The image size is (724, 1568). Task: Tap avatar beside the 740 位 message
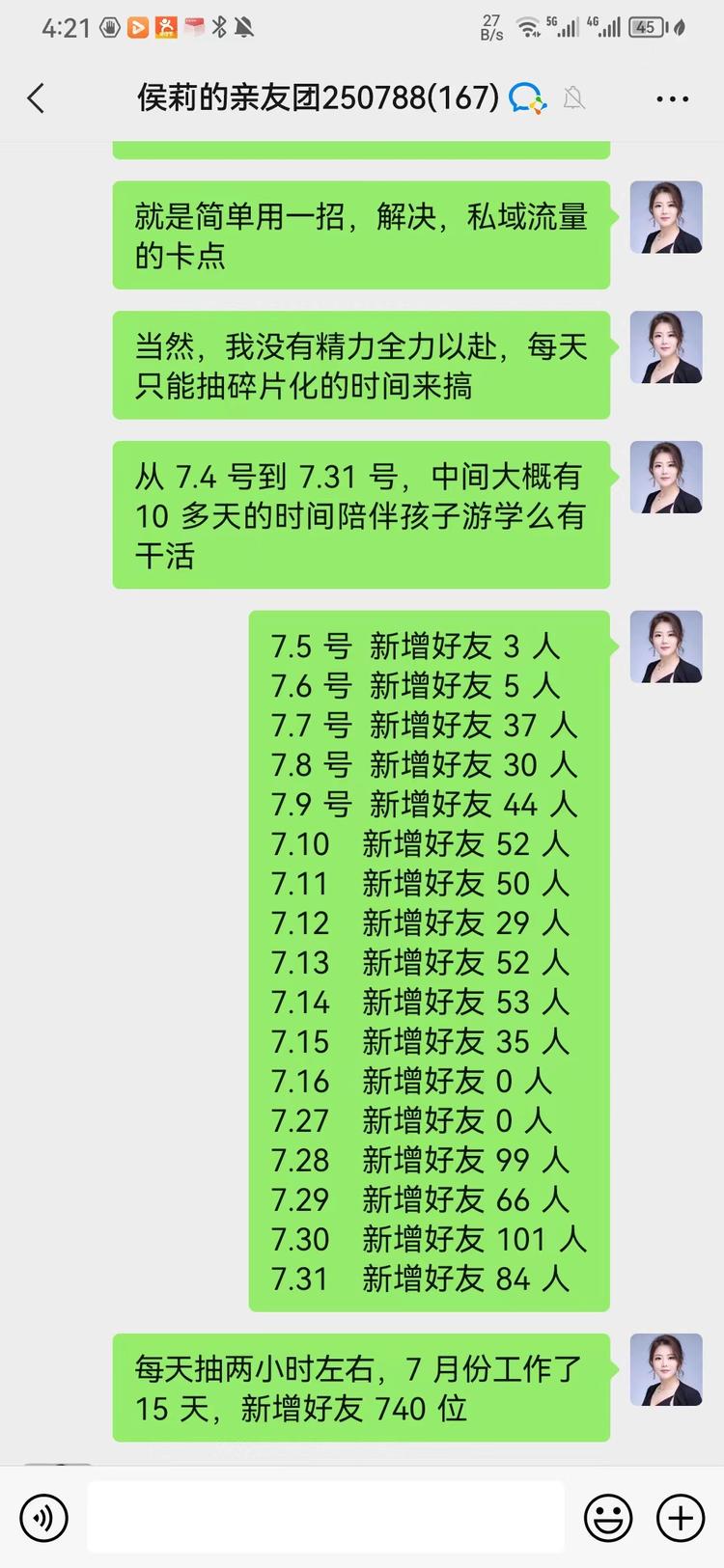coord(666,1369)
